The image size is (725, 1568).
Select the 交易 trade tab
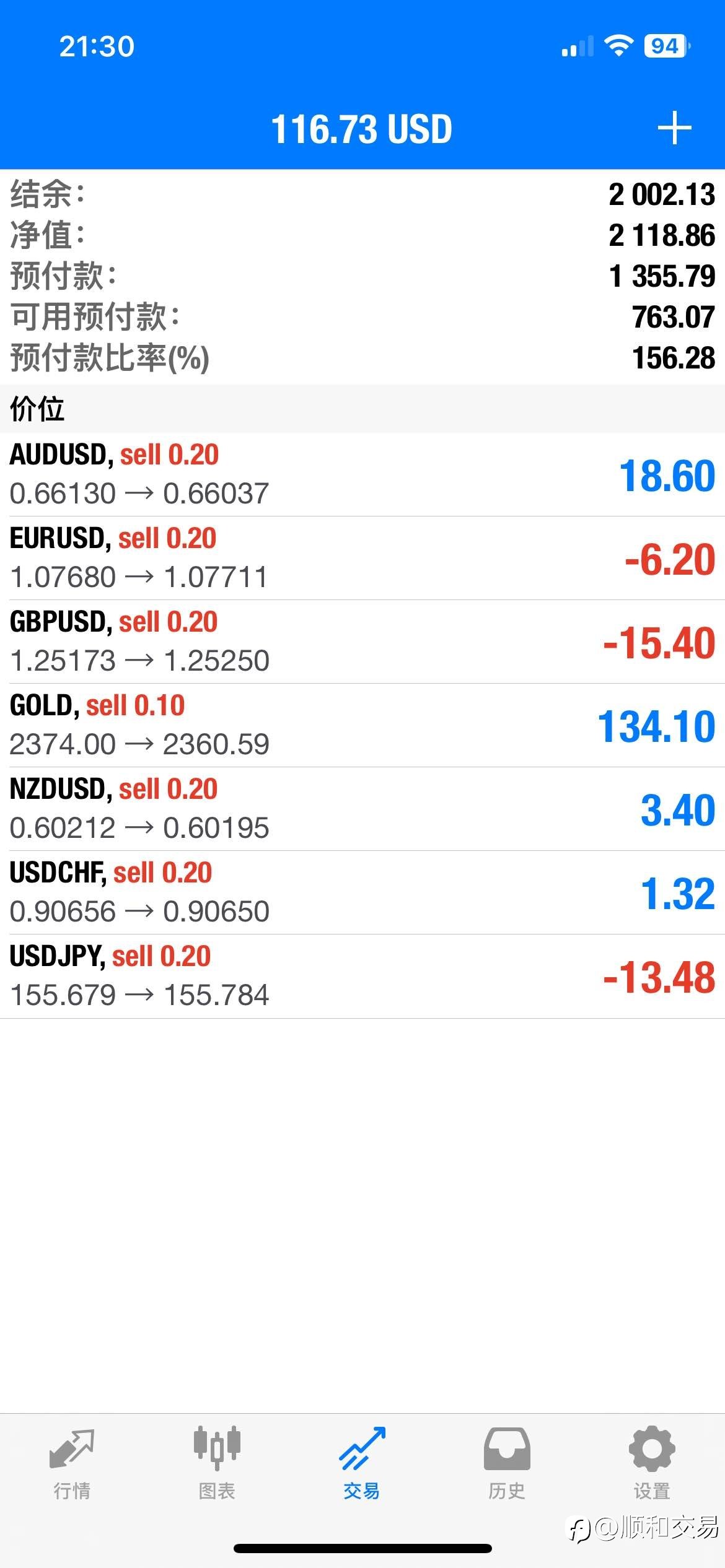(x=362, y=1463)
